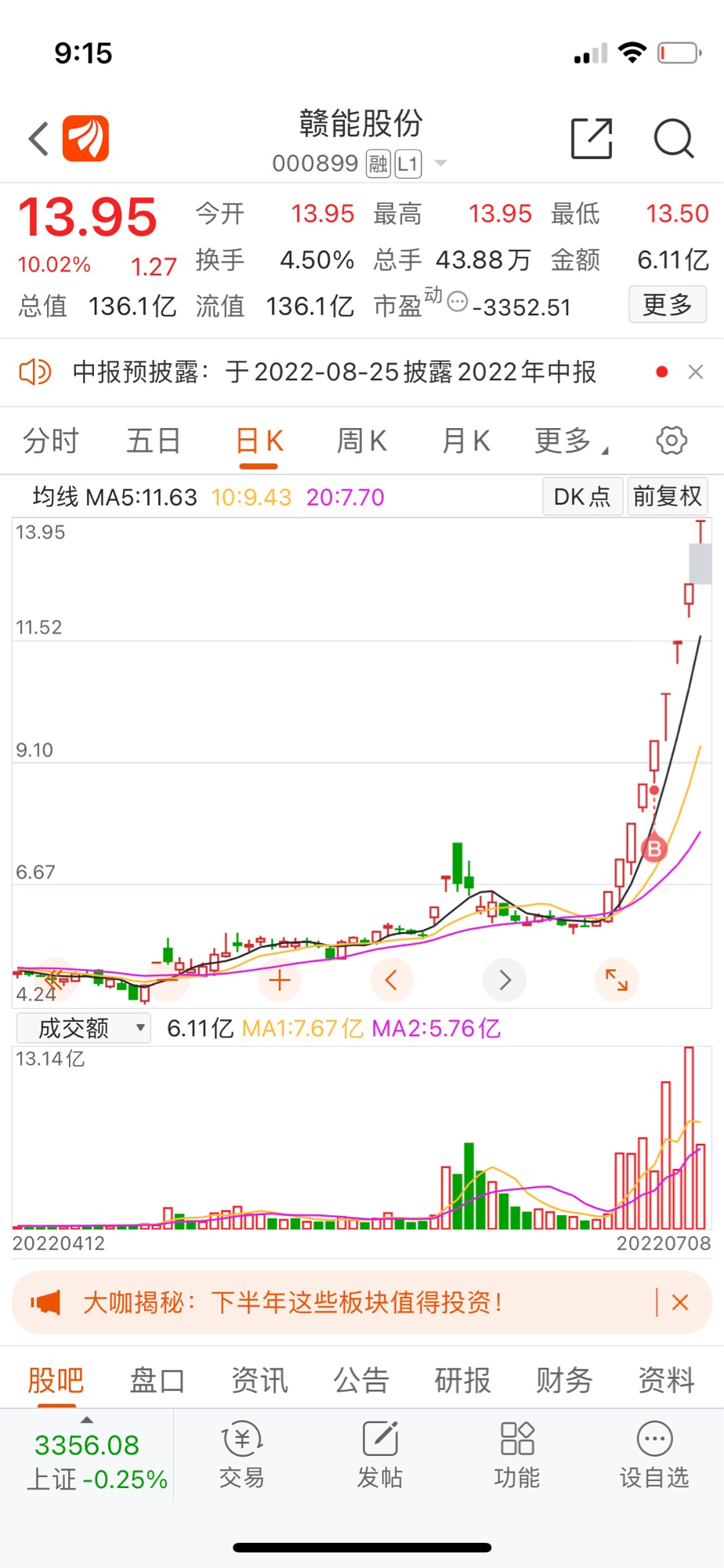Open the 财务 tab
Viewport: 724px width, 1568px height.
tap(564, 1380)
